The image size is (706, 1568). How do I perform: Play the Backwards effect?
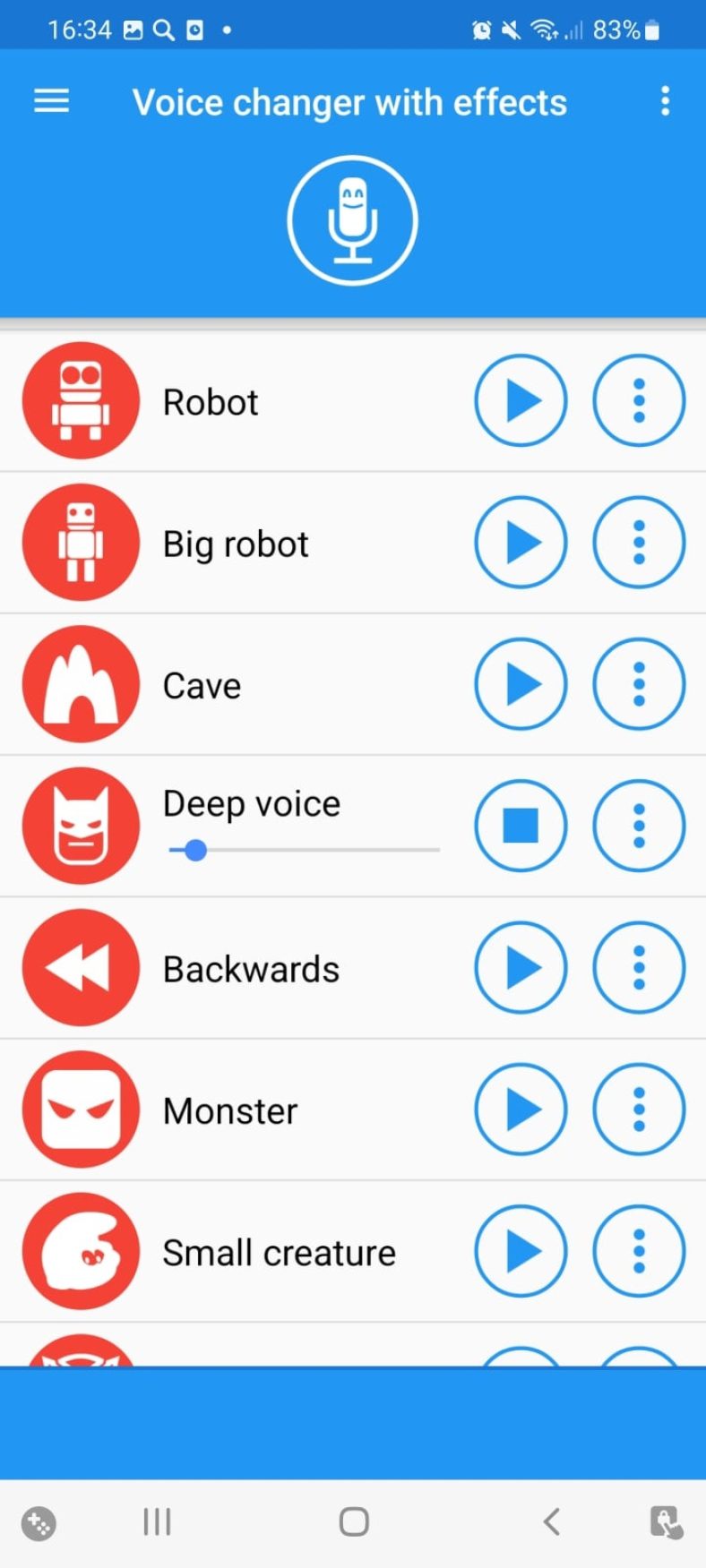[x=521, y=967]
